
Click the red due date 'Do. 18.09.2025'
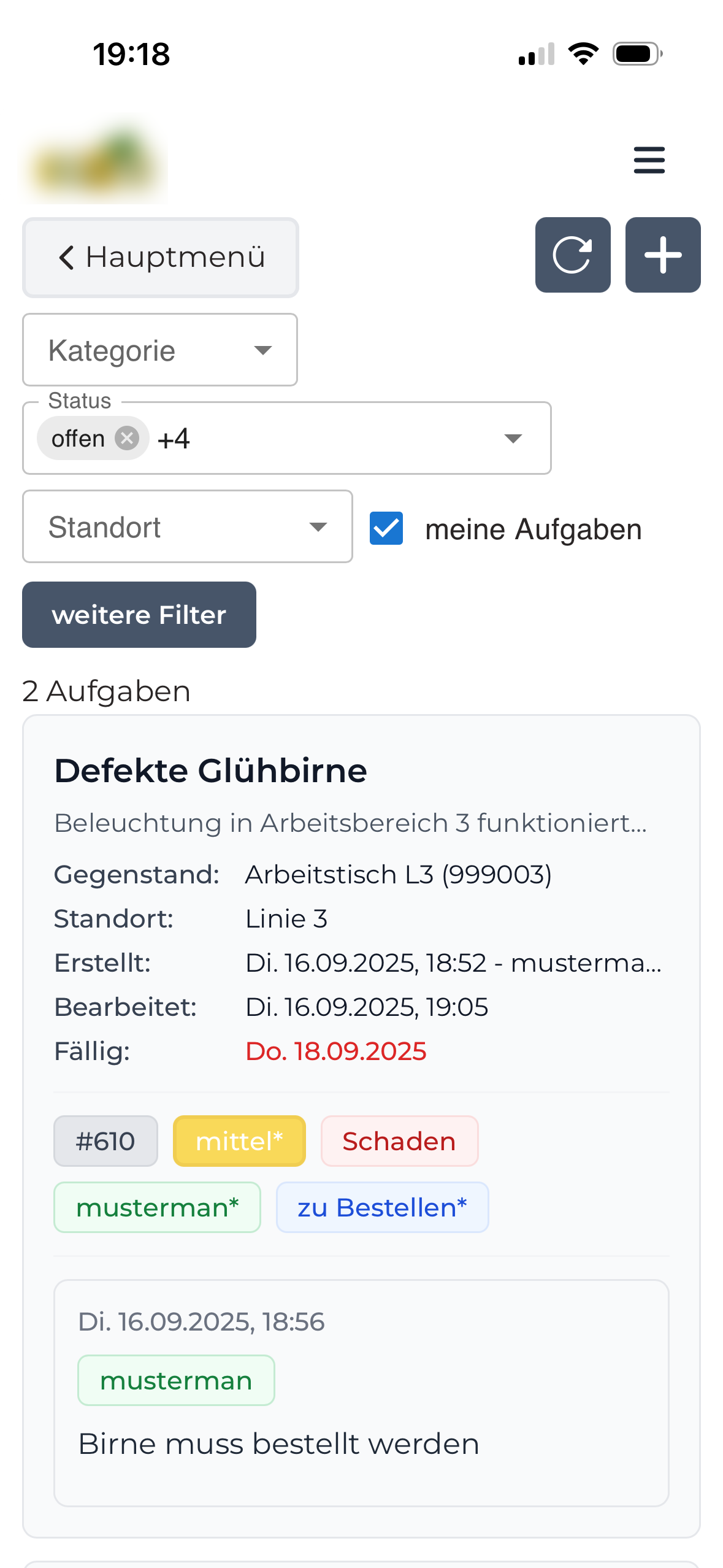(x=335, y=1051)
